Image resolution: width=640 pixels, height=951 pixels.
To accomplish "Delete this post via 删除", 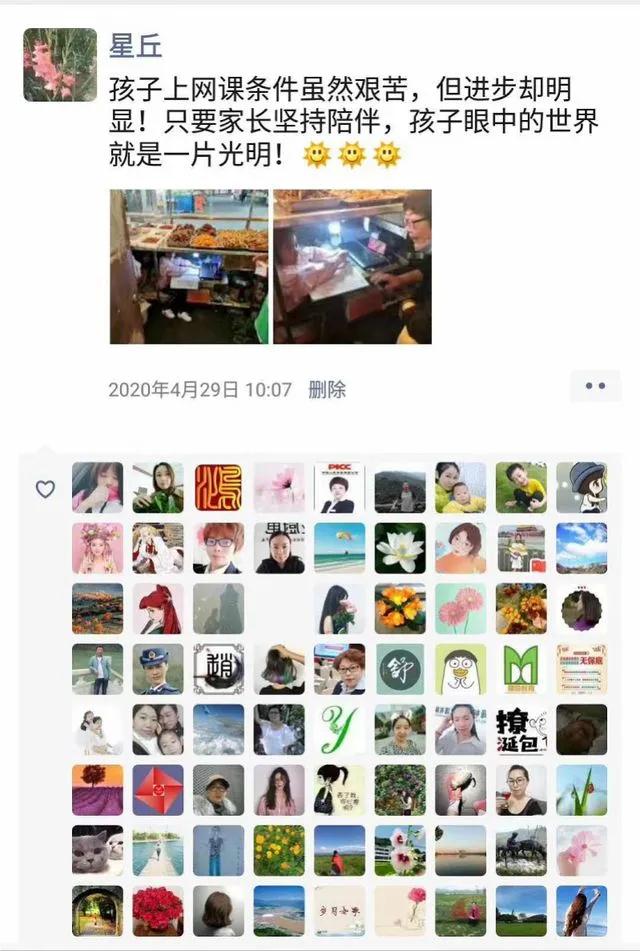I will tap(327, 389).
